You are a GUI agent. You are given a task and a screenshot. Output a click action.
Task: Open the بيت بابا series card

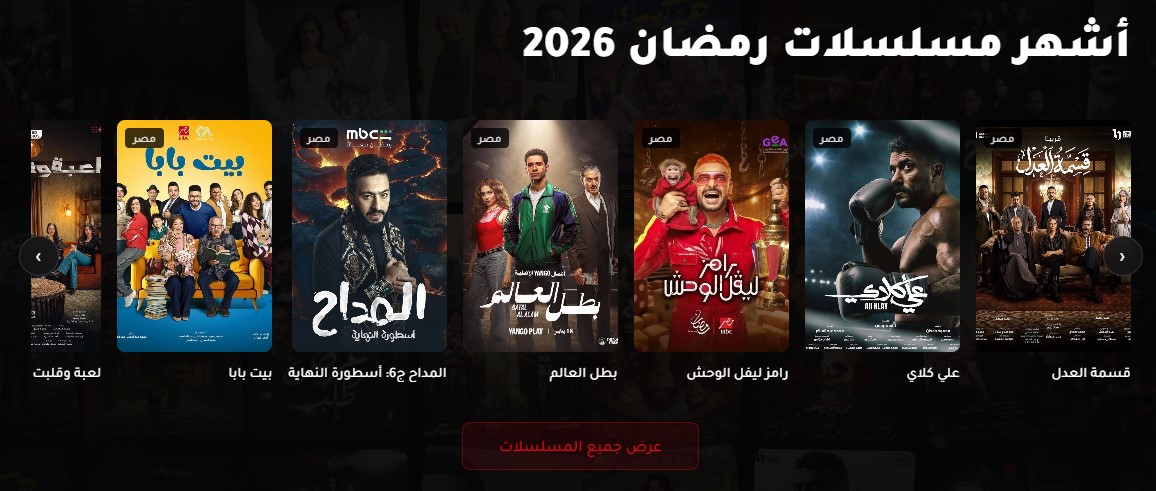click(x=194, y=236)
